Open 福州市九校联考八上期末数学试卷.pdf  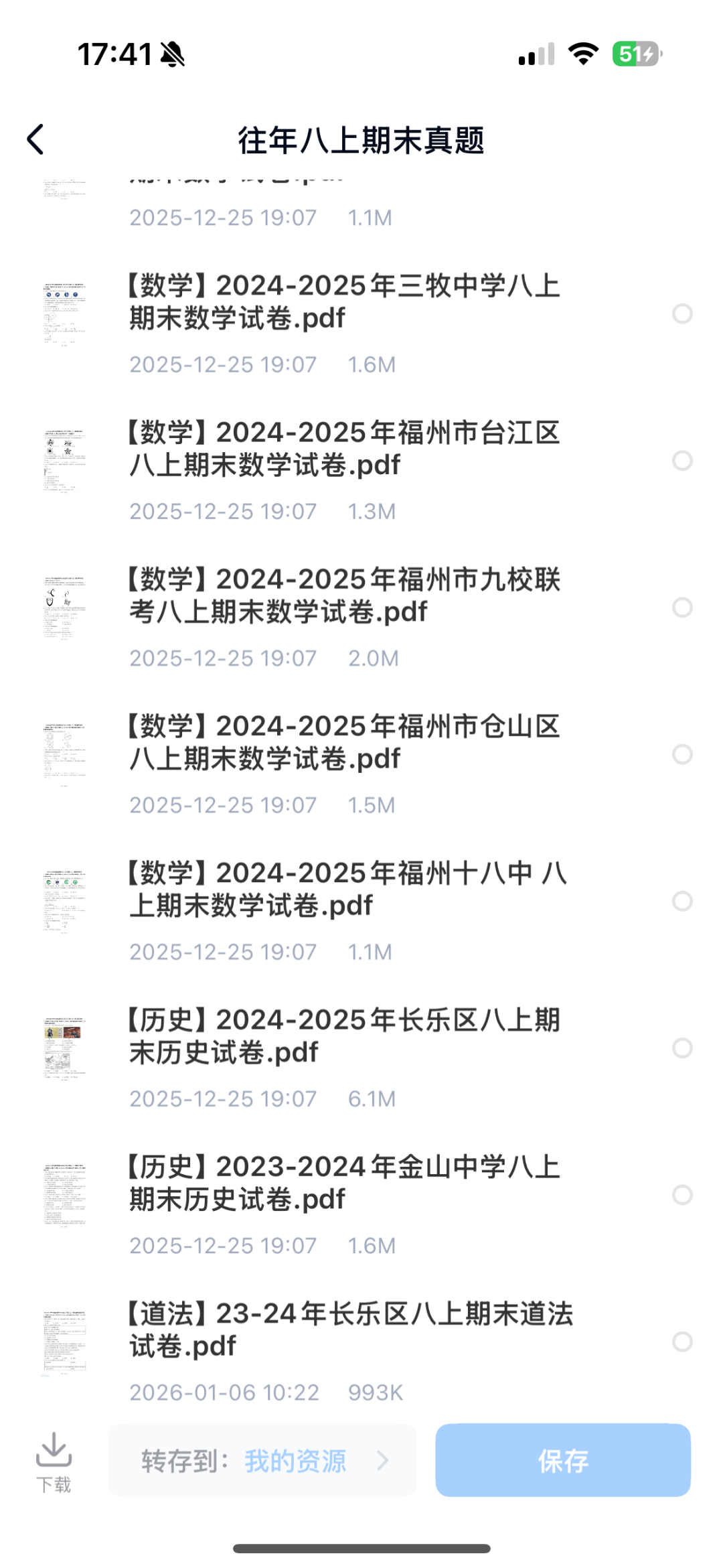(344, 595)
